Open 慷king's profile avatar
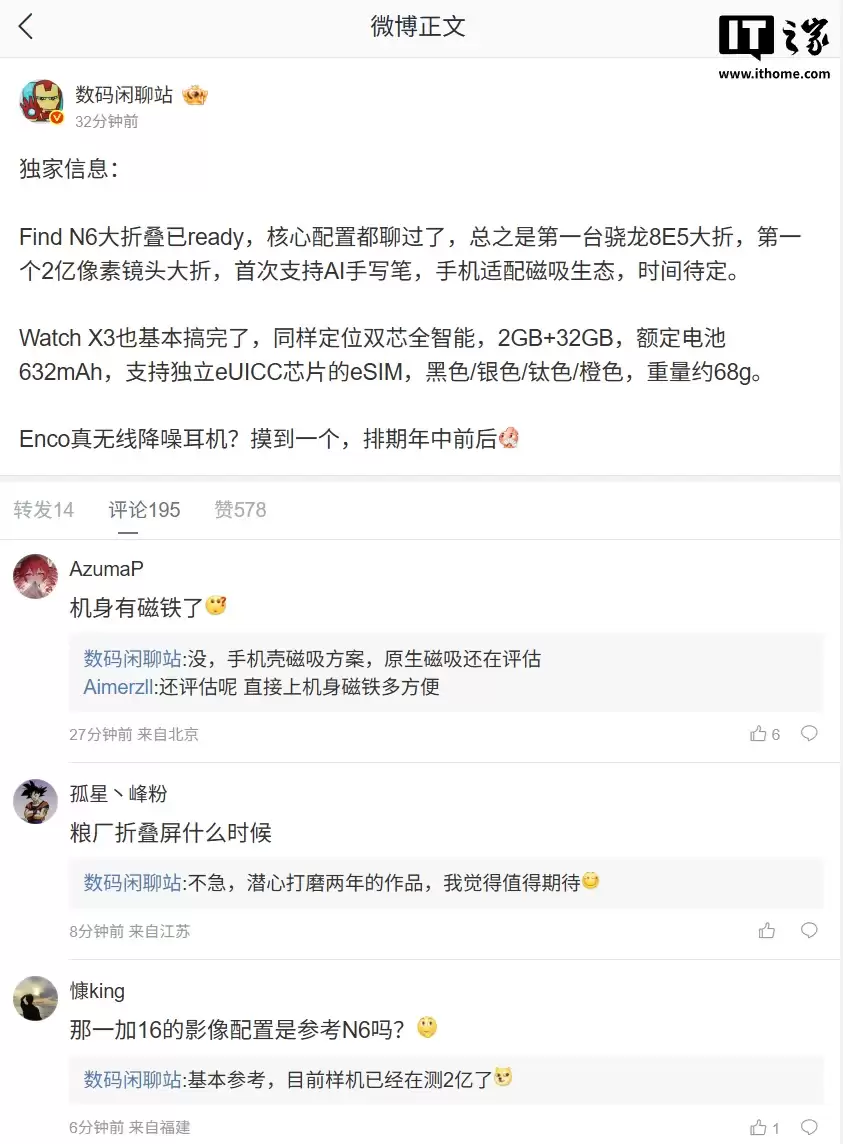The image size is (843, 1144). point(35,999)
